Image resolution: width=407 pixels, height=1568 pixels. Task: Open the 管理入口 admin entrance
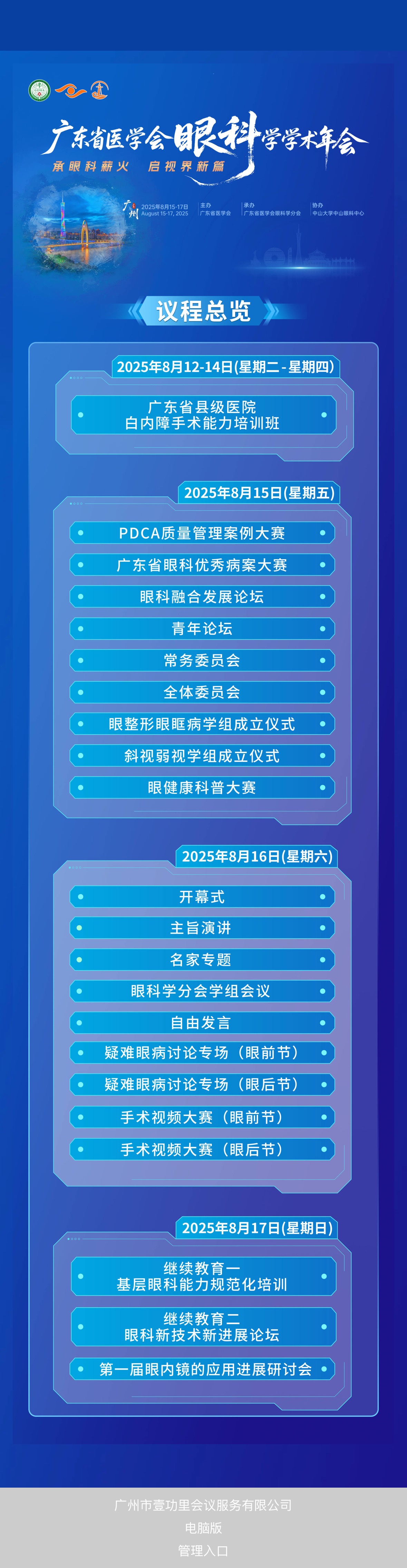click(203, 1550)
